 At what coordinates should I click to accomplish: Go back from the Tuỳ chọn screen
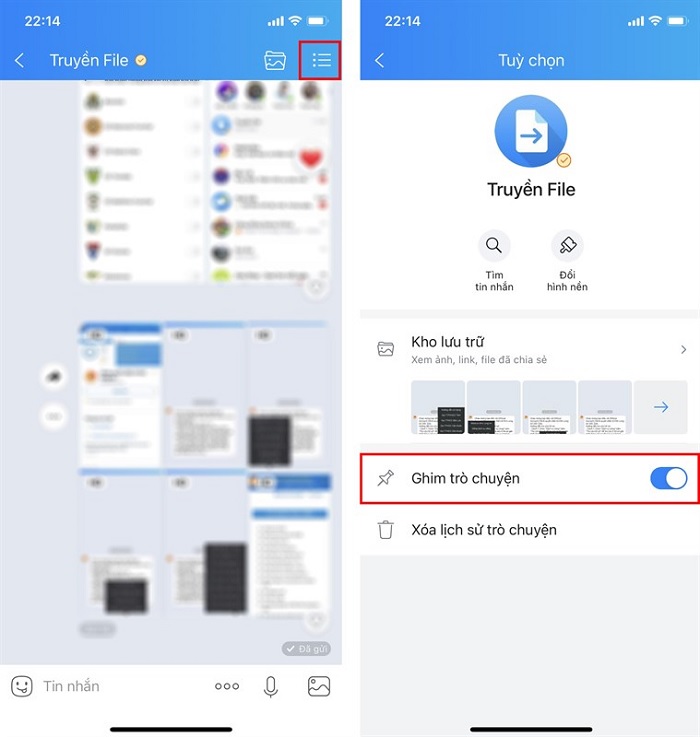[379, 61]
